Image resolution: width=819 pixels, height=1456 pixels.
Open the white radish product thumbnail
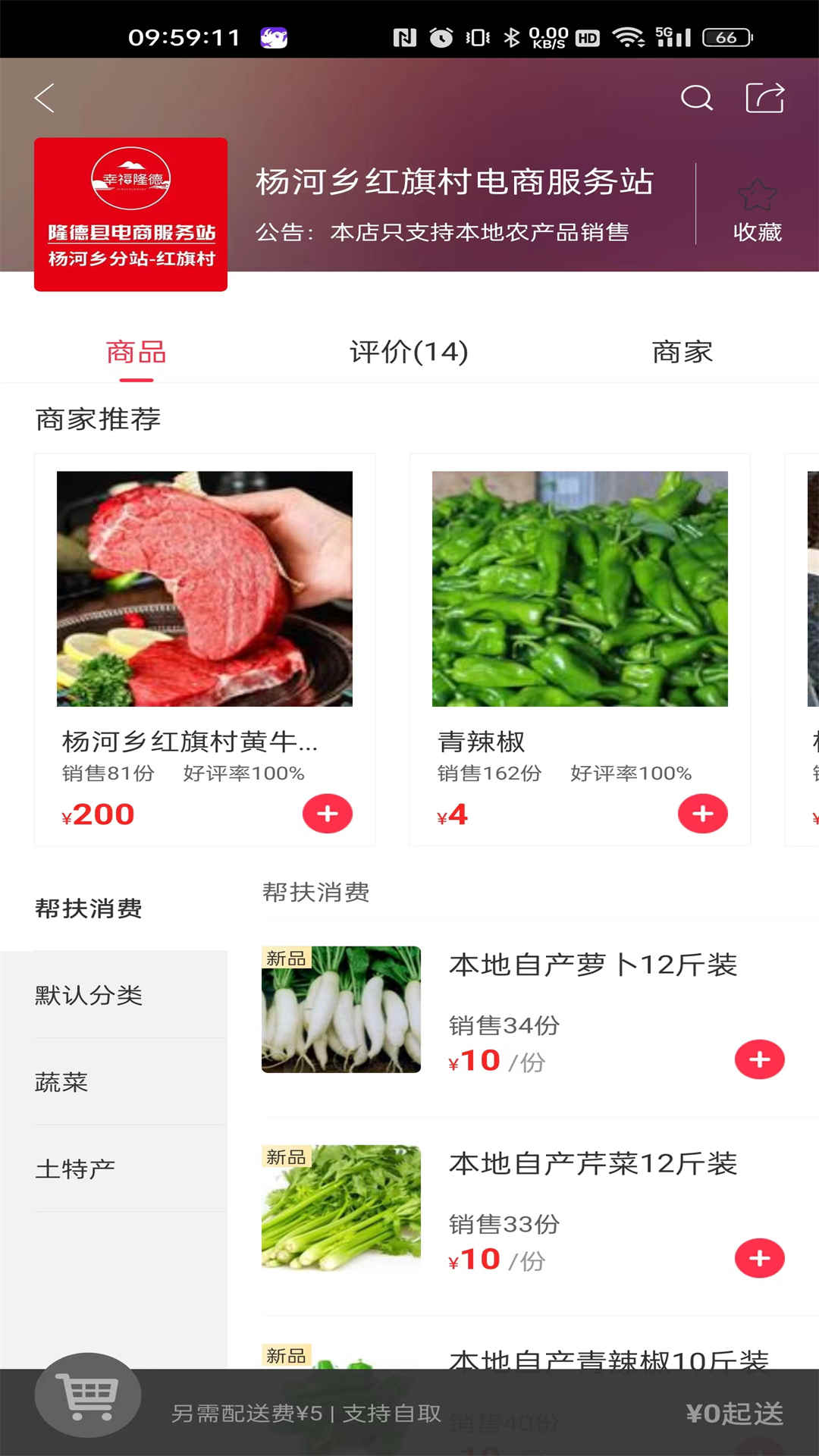341,1009
